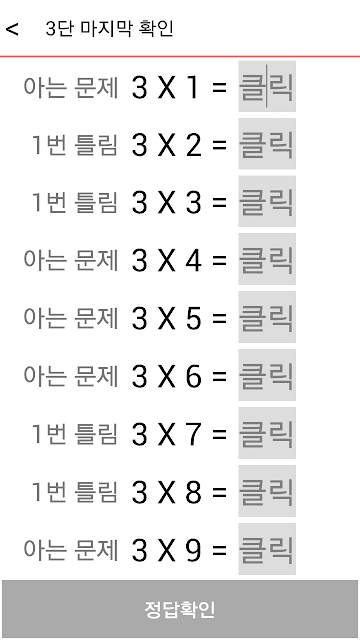The height and width of the screenshot is (640, 360).
Task: Focus the answer input for 3 X 5
Action: pyautogui.click(x=267, y=317)
